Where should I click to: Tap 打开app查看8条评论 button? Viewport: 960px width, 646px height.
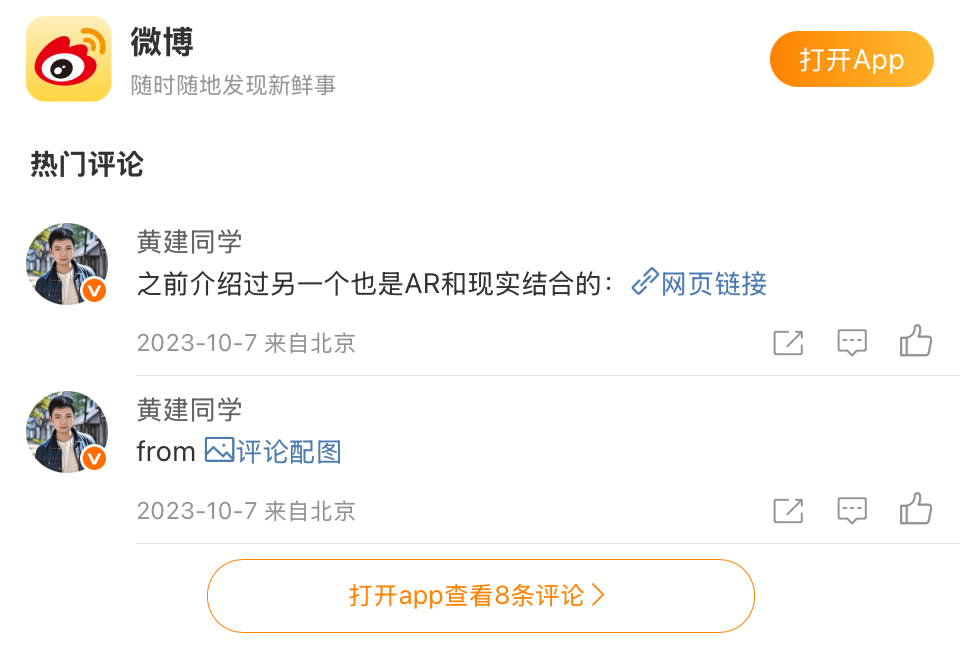(480, 596)
